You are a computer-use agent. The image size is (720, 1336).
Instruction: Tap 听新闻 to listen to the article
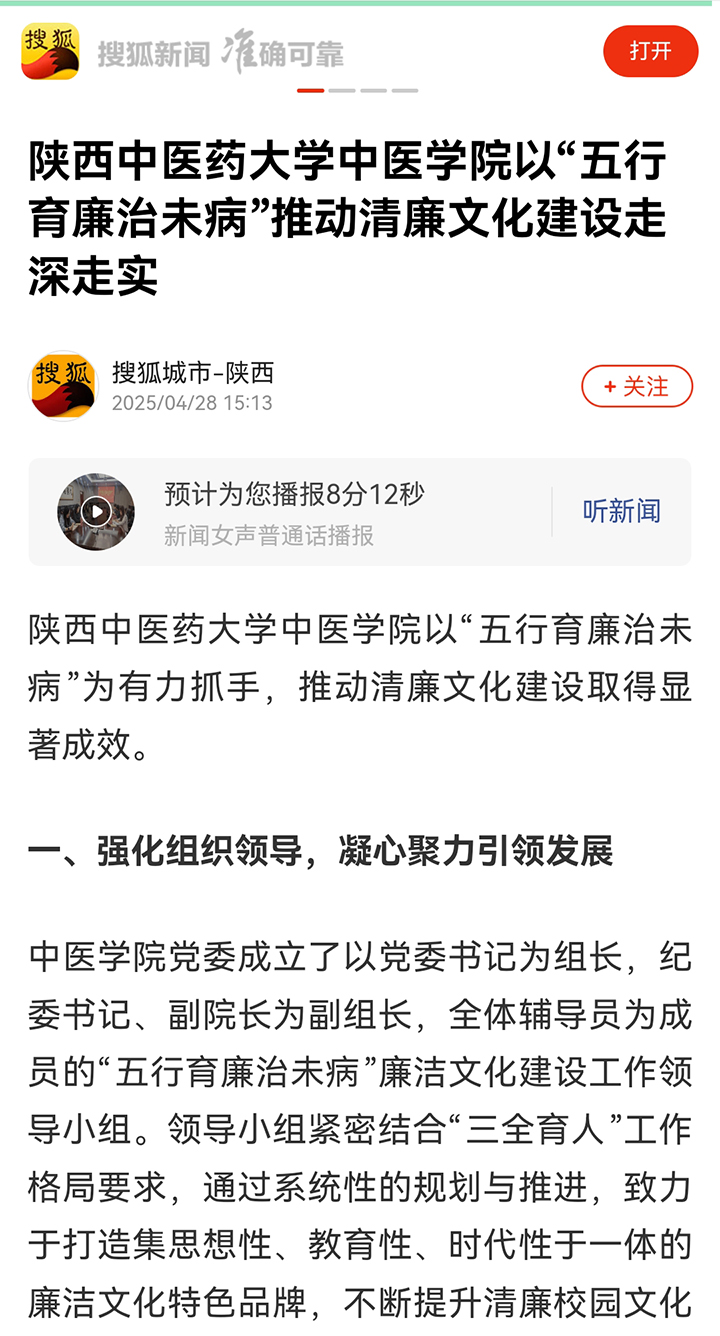click(x=621, y=511)
